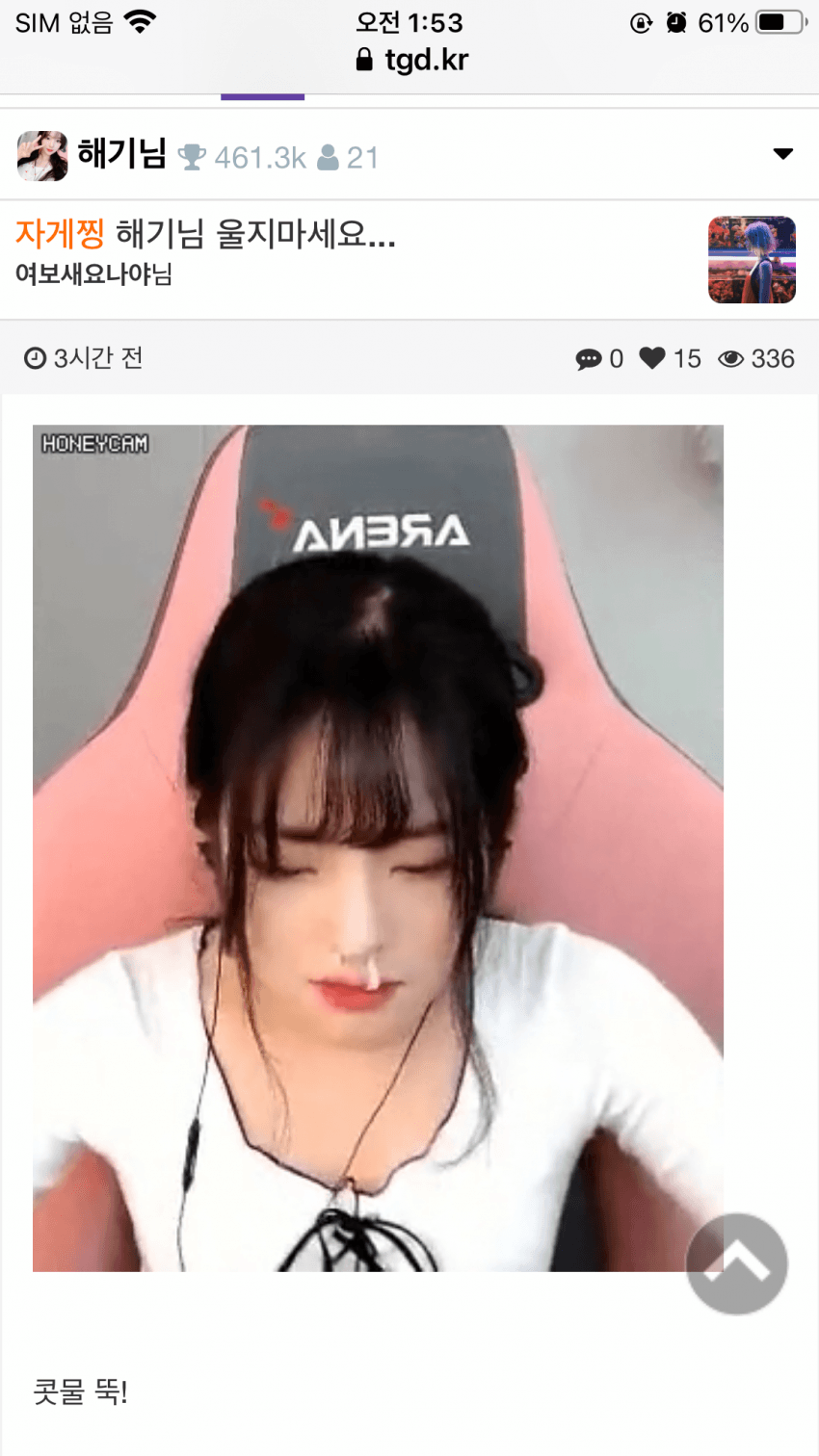Open the comments icon showing 0
Image resolution: width=819 pixels, height=1456 pixels.
point(588,359)
